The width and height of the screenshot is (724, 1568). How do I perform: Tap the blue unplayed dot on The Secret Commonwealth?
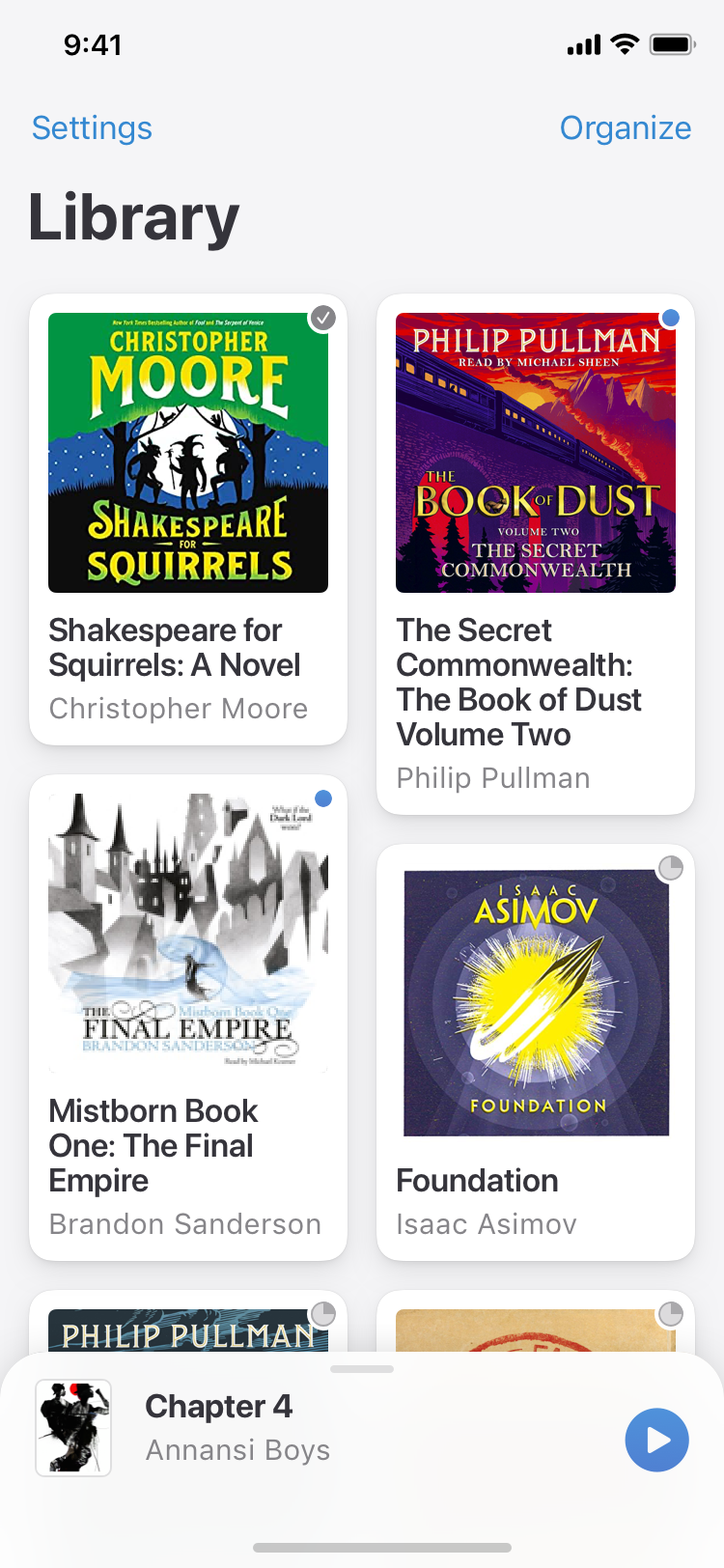[671, 317]
